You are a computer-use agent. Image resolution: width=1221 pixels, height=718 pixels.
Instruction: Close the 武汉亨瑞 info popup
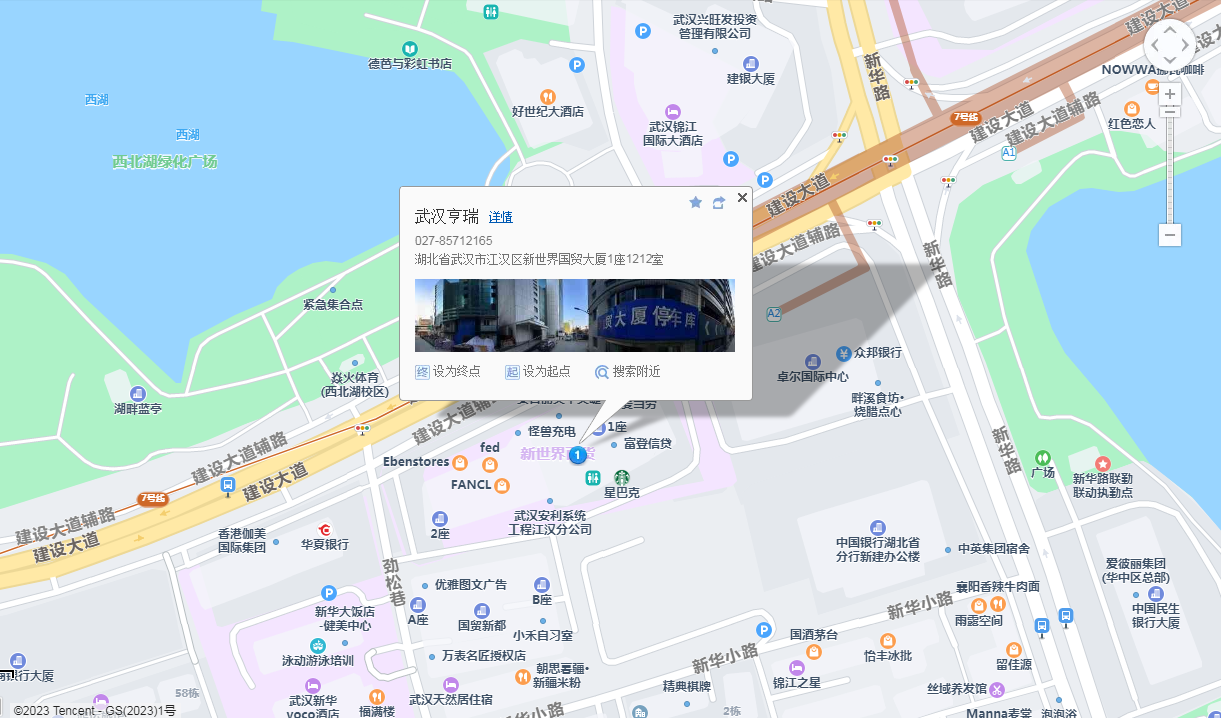point(742,198)
